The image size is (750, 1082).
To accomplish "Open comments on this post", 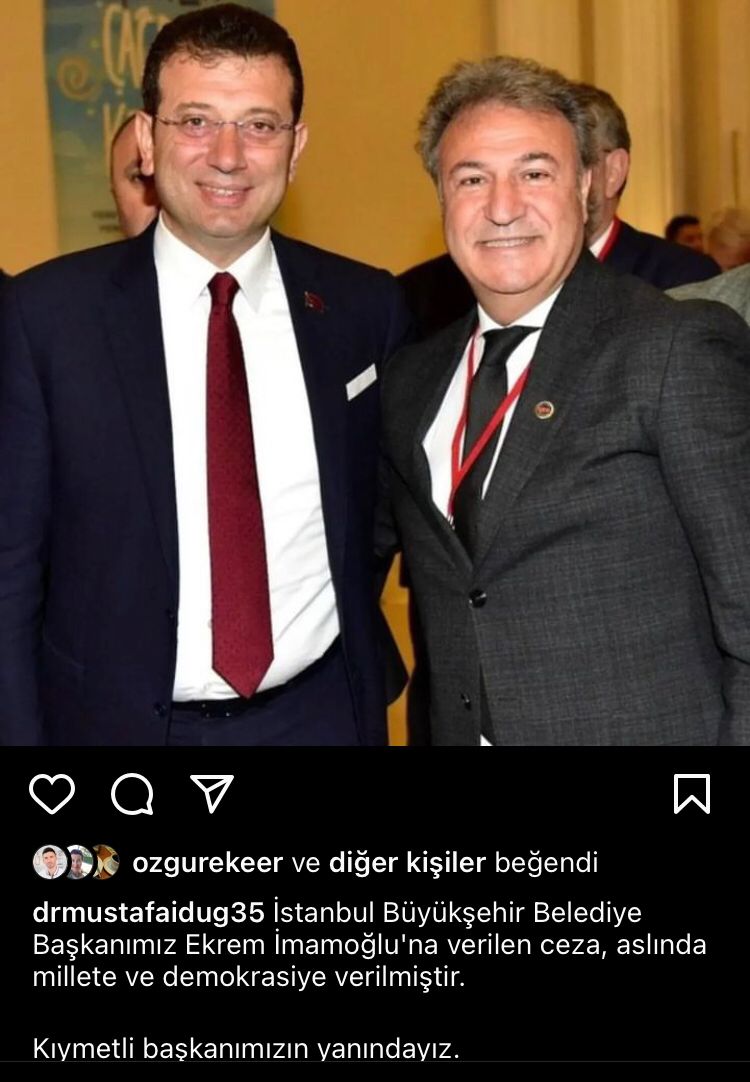I will click(x=132, y=794).
